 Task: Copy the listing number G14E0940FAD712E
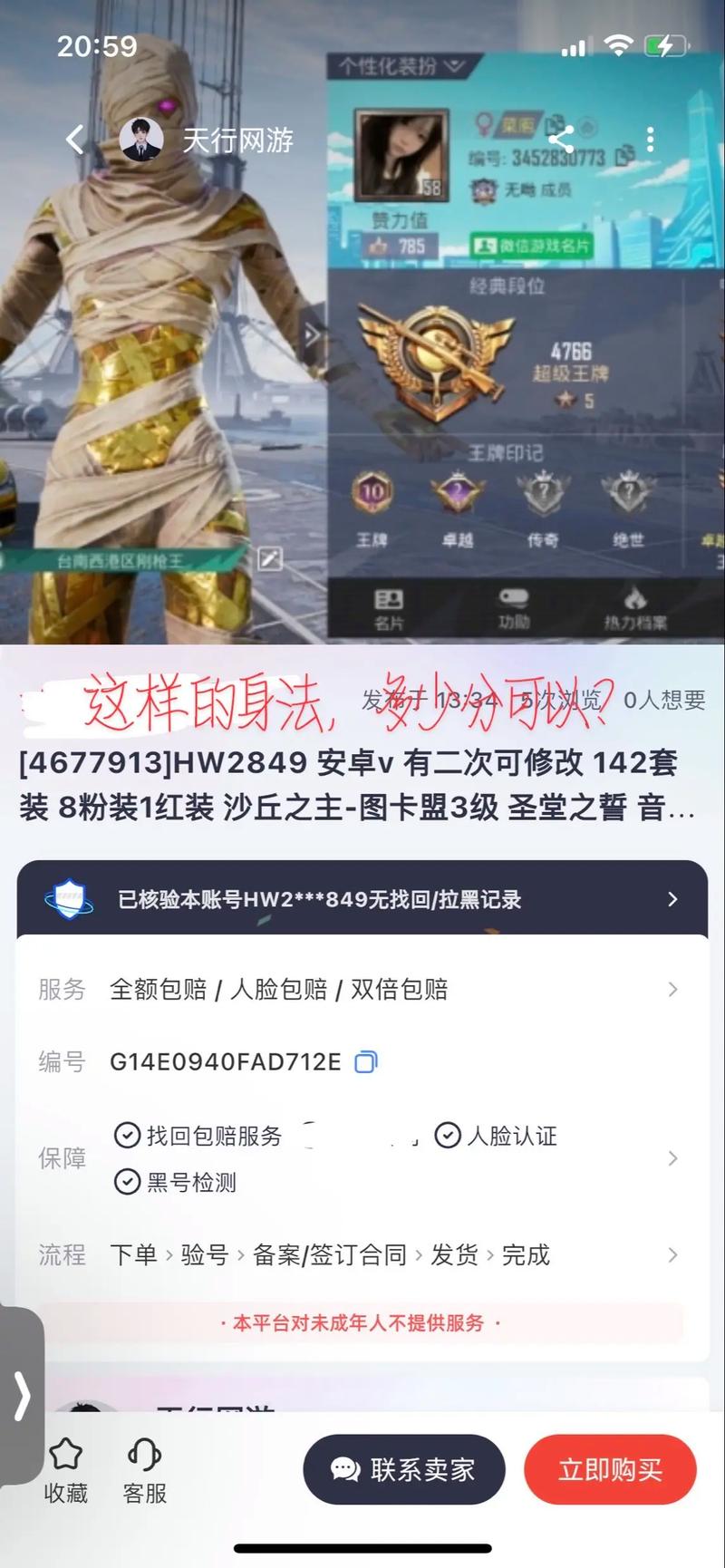[x=366, y=1061]
